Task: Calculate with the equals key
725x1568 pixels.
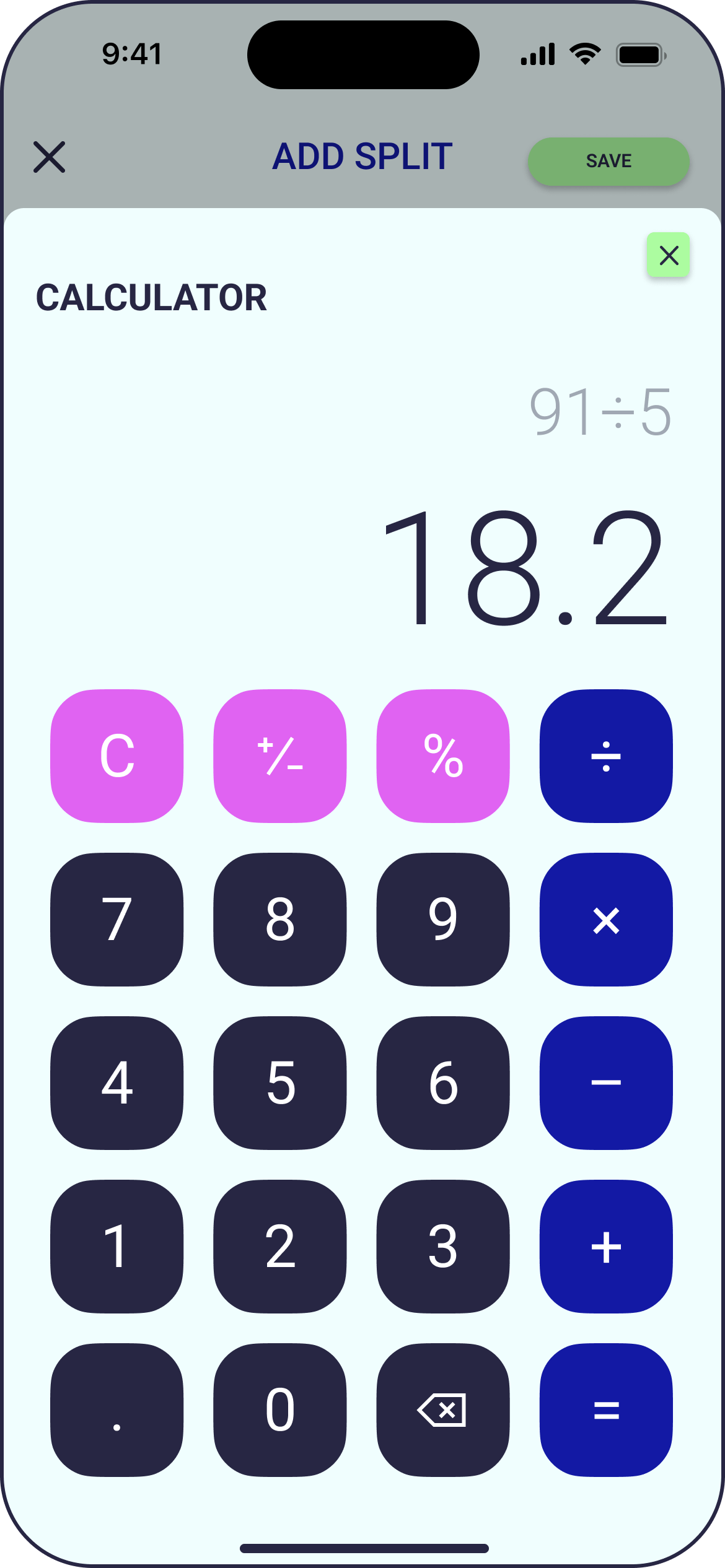Action: click(606, 1409)
